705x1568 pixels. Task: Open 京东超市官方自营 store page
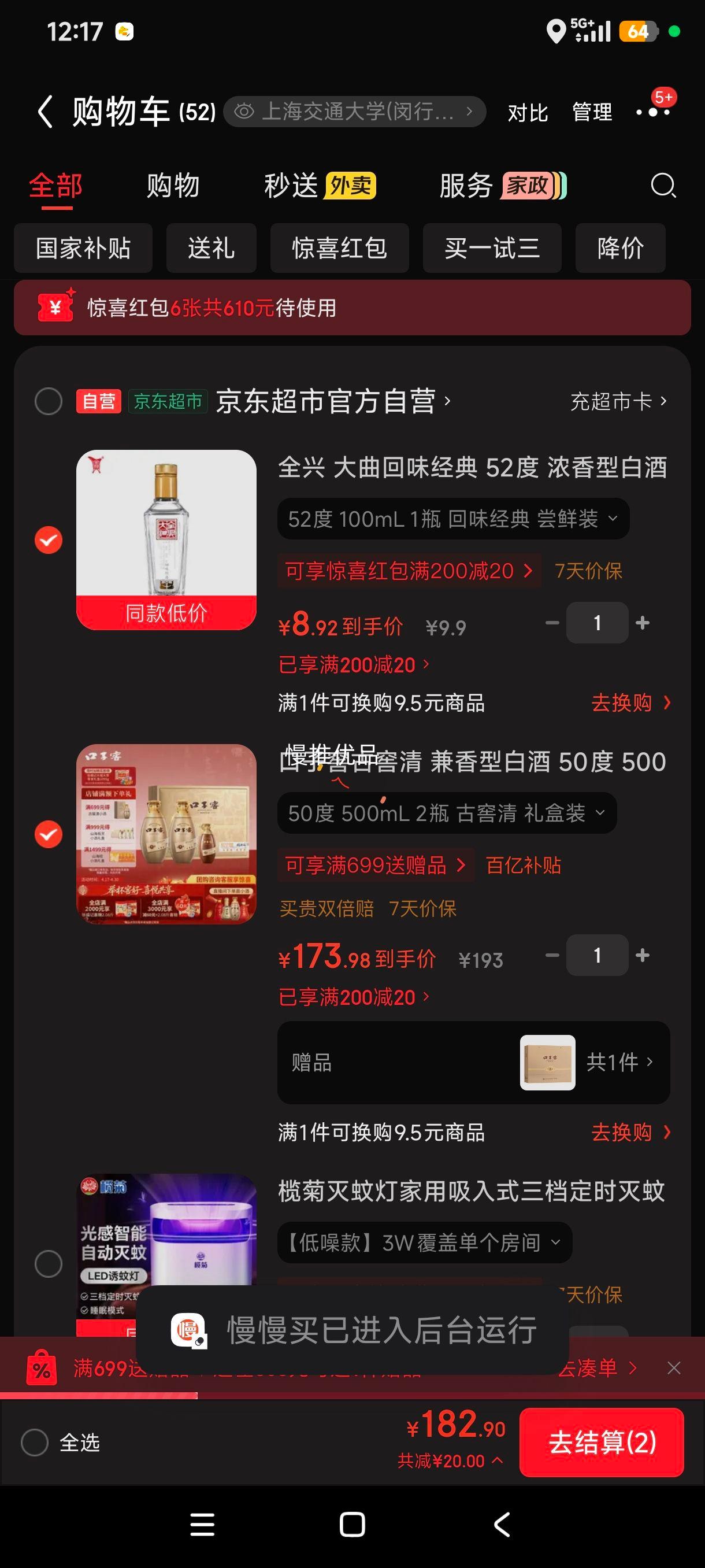click(332, 401)
